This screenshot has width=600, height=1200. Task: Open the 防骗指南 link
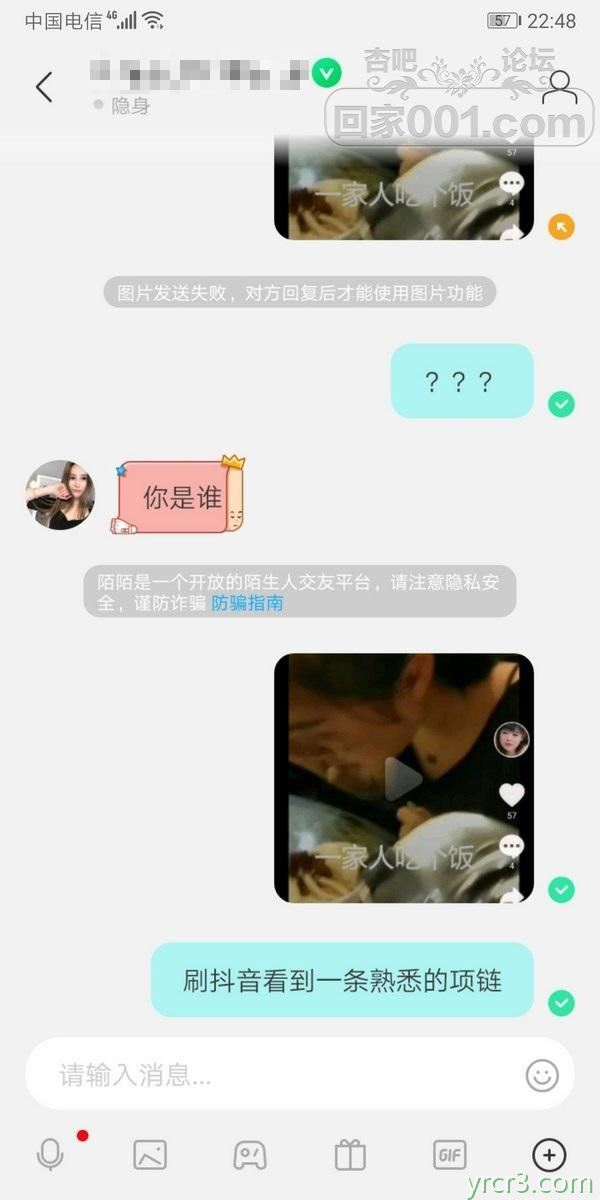tap(247, 603)
